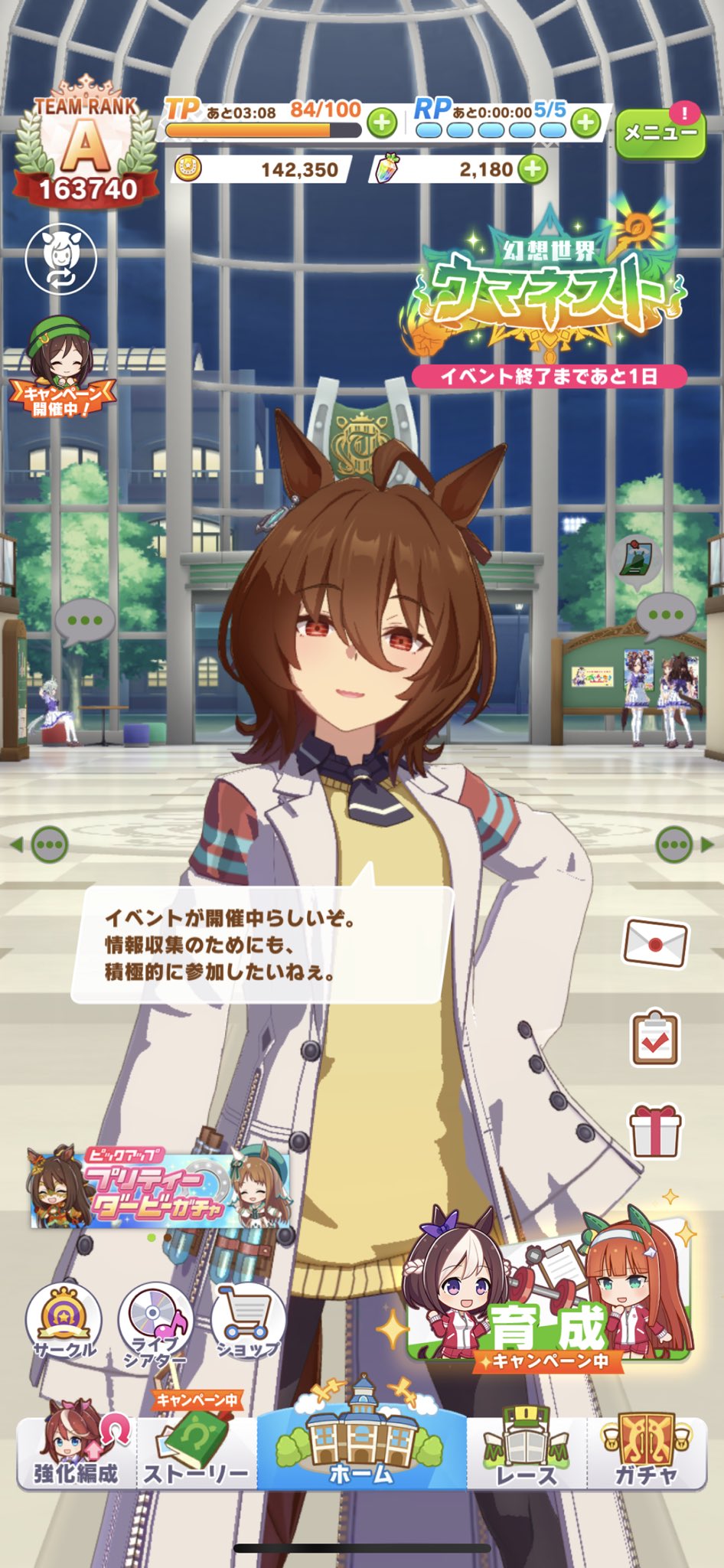
Task: Tap the plus button to refill RP
Action: pos(585,122)
